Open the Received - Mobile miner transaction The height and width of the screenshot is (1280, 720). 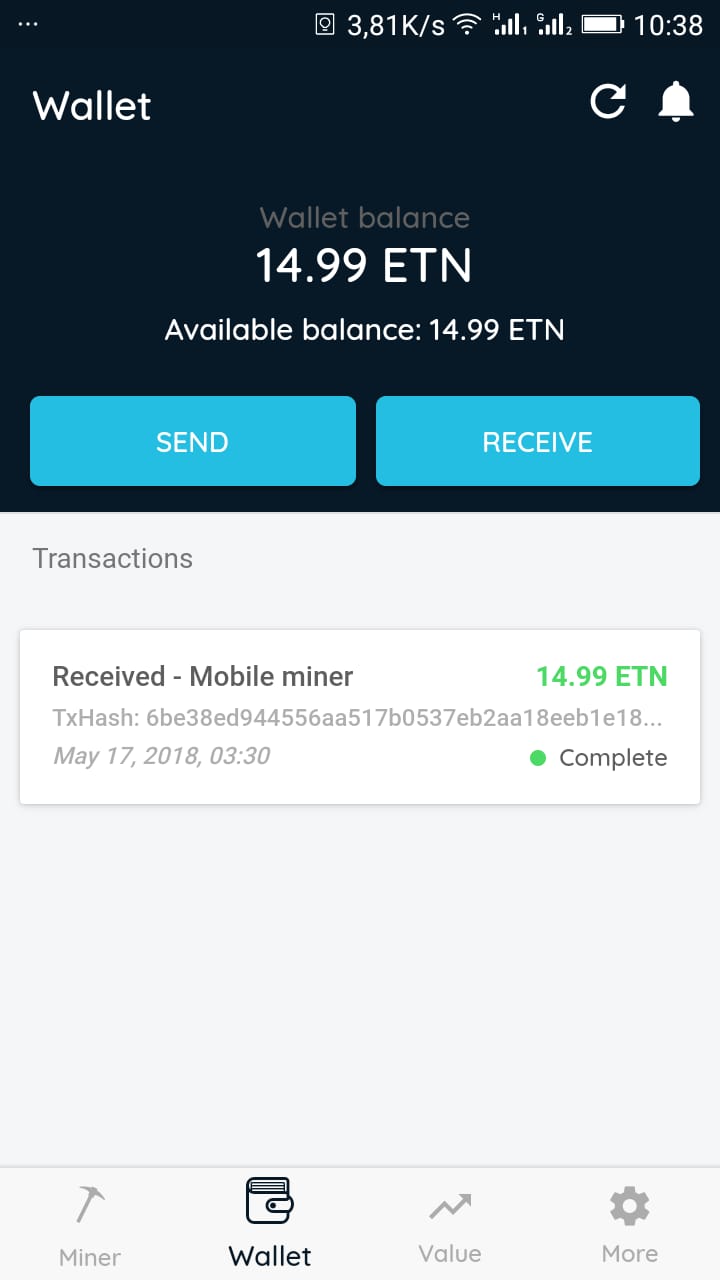pyautogui.click(x=360, y=716)
